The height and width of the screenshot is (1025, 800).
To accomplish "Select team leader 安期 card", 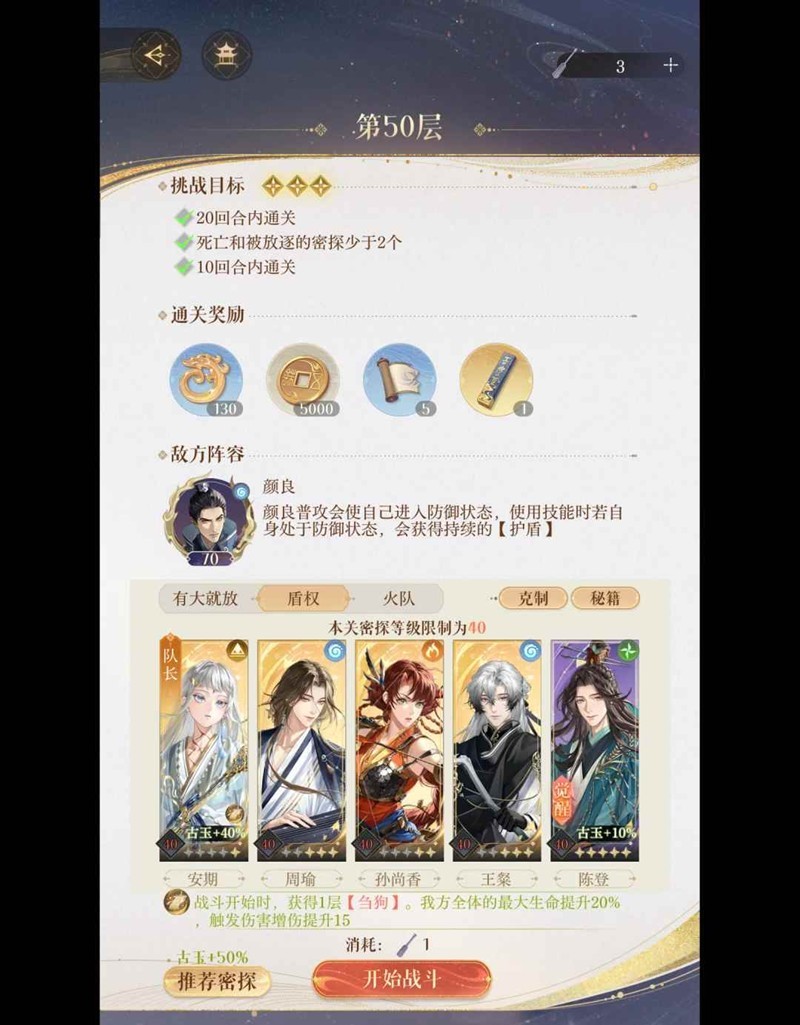I will pos(205,750).
